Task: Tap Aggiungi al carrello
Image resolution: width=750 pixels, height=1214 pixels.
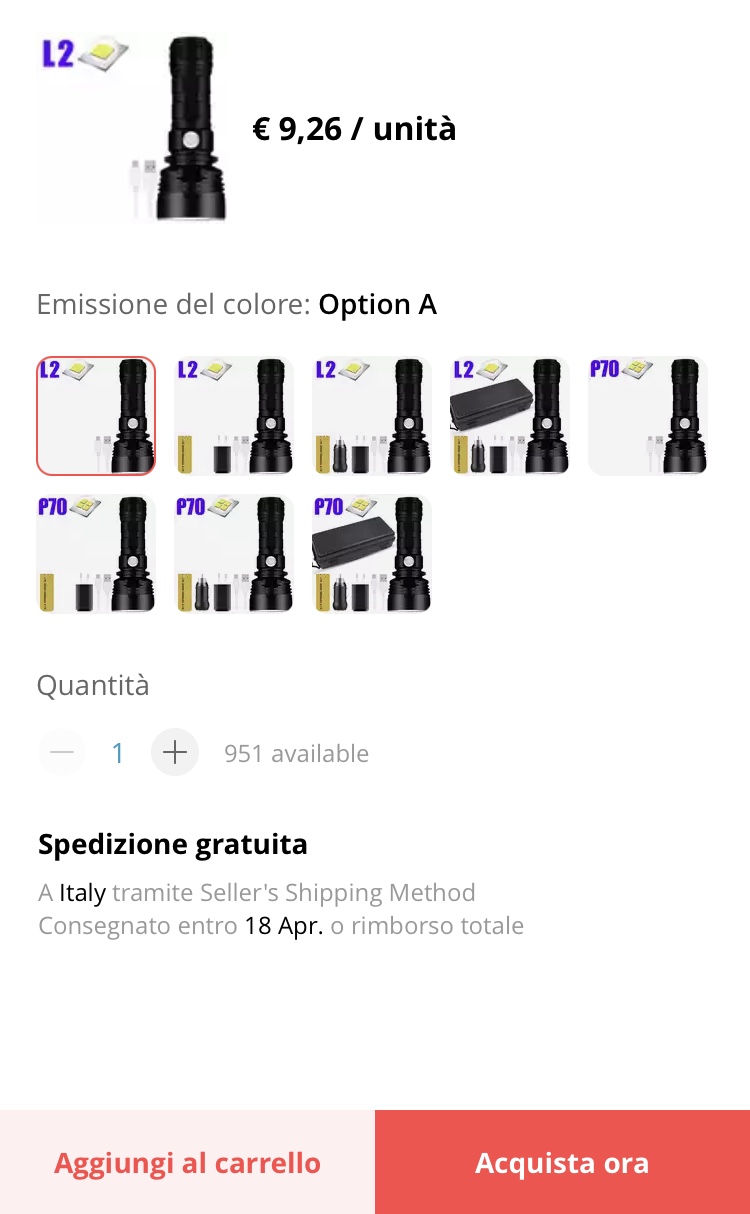Action: 187,1163
